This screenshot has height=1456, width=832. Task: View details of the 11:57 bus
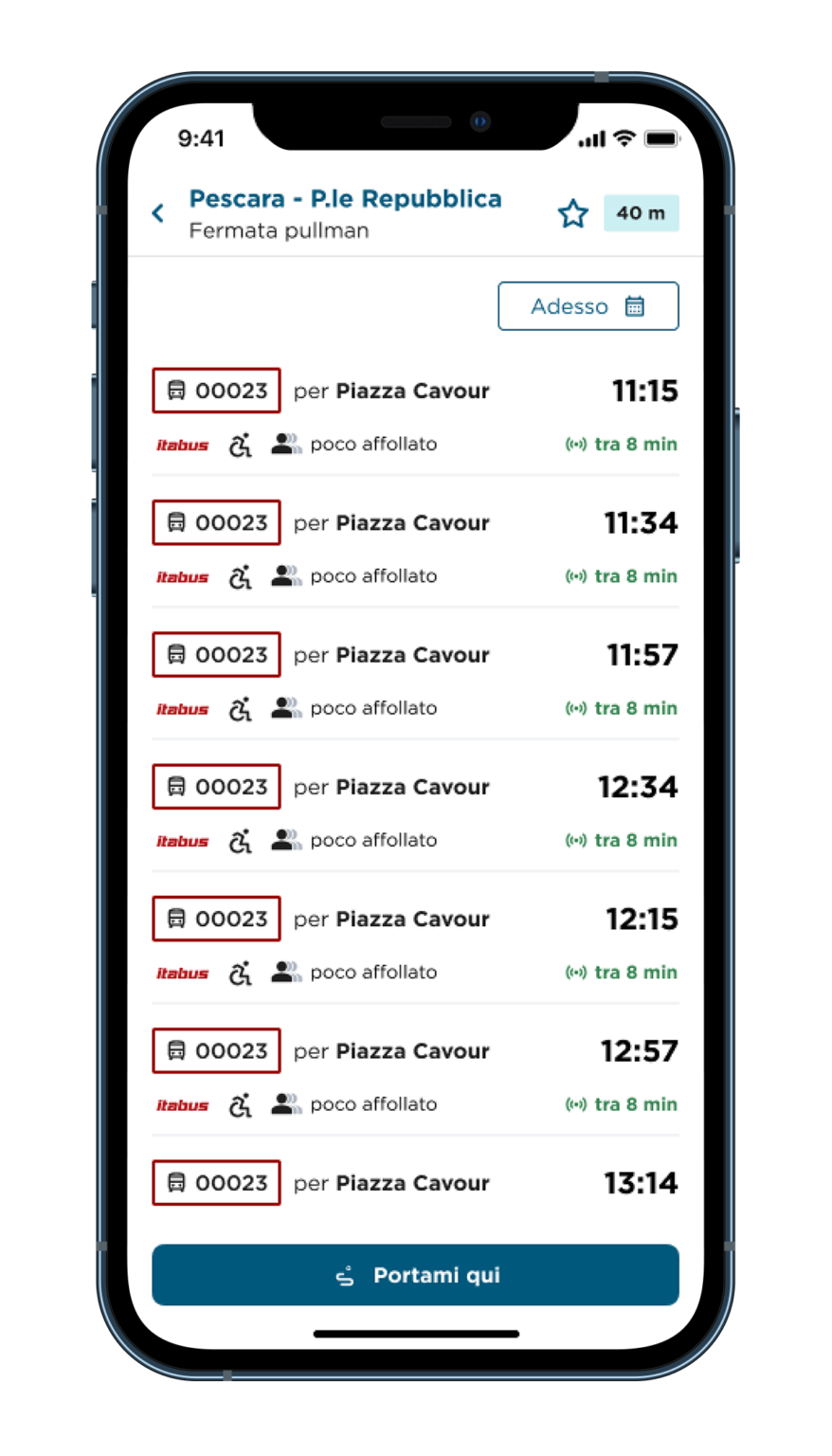[x=415, y=680]
